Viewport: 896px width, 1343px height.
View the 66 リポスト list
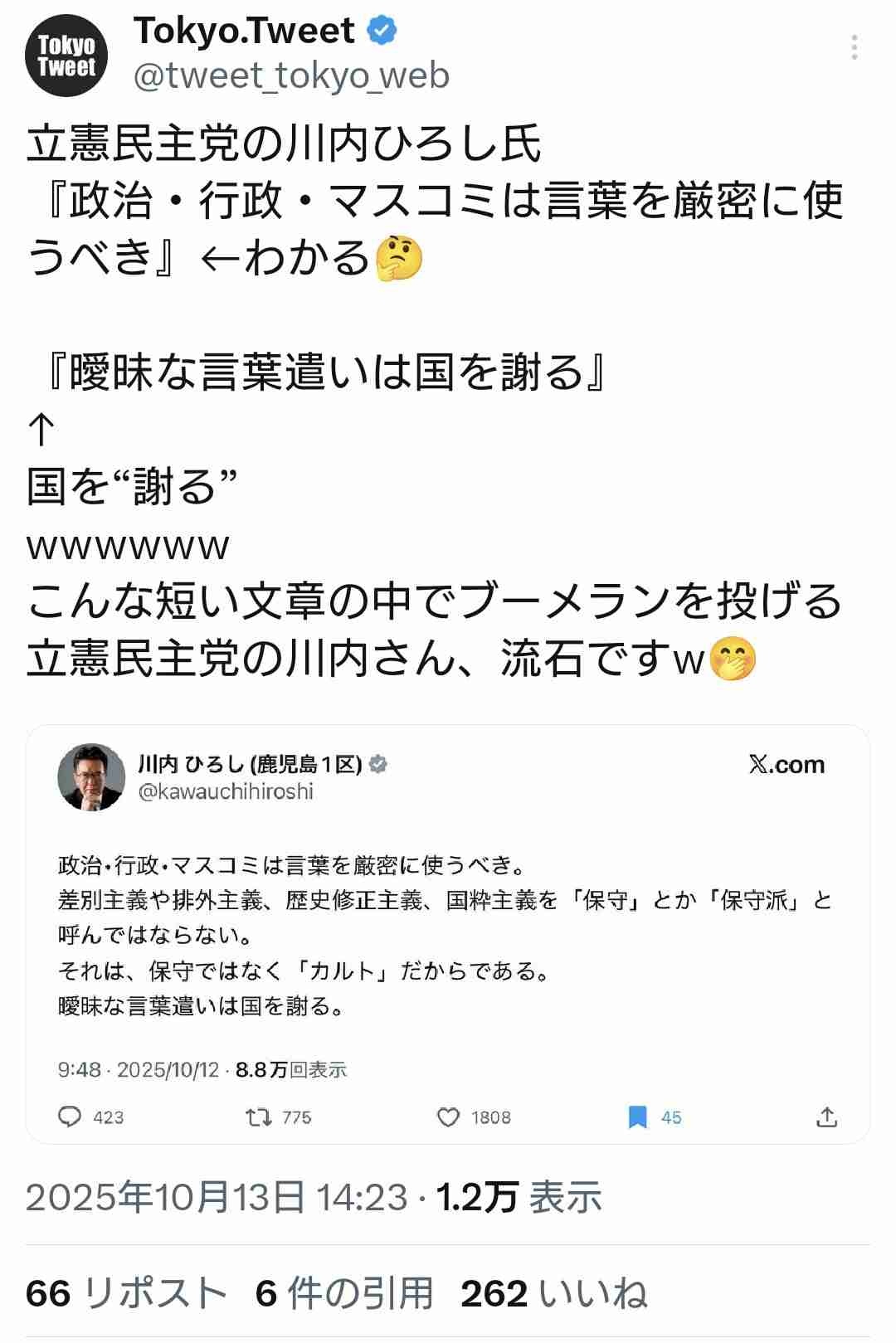point(126,1293)
